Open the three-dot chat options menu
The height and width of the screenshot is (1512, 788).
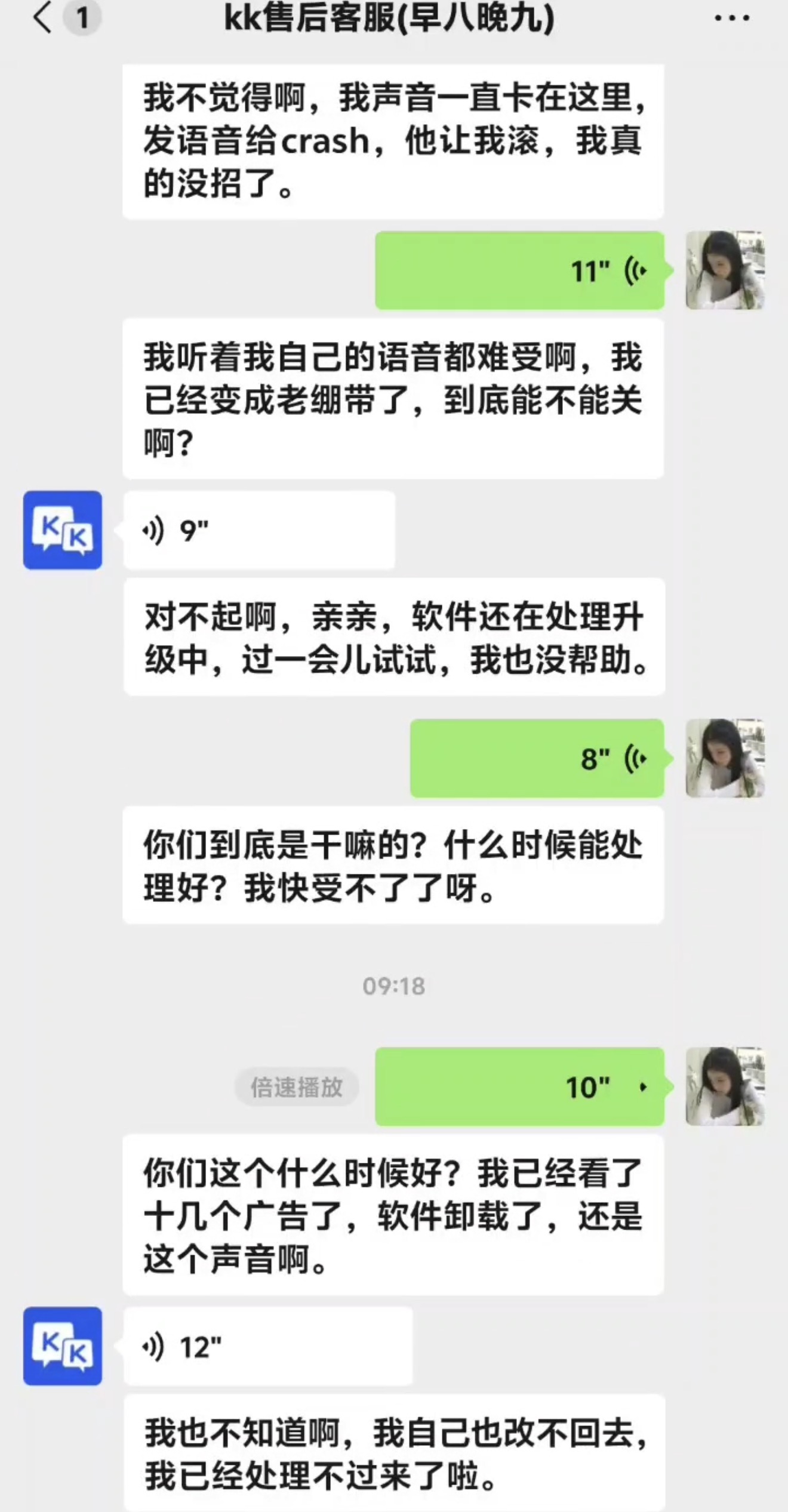pyautogui.click(x=732, y=18)
